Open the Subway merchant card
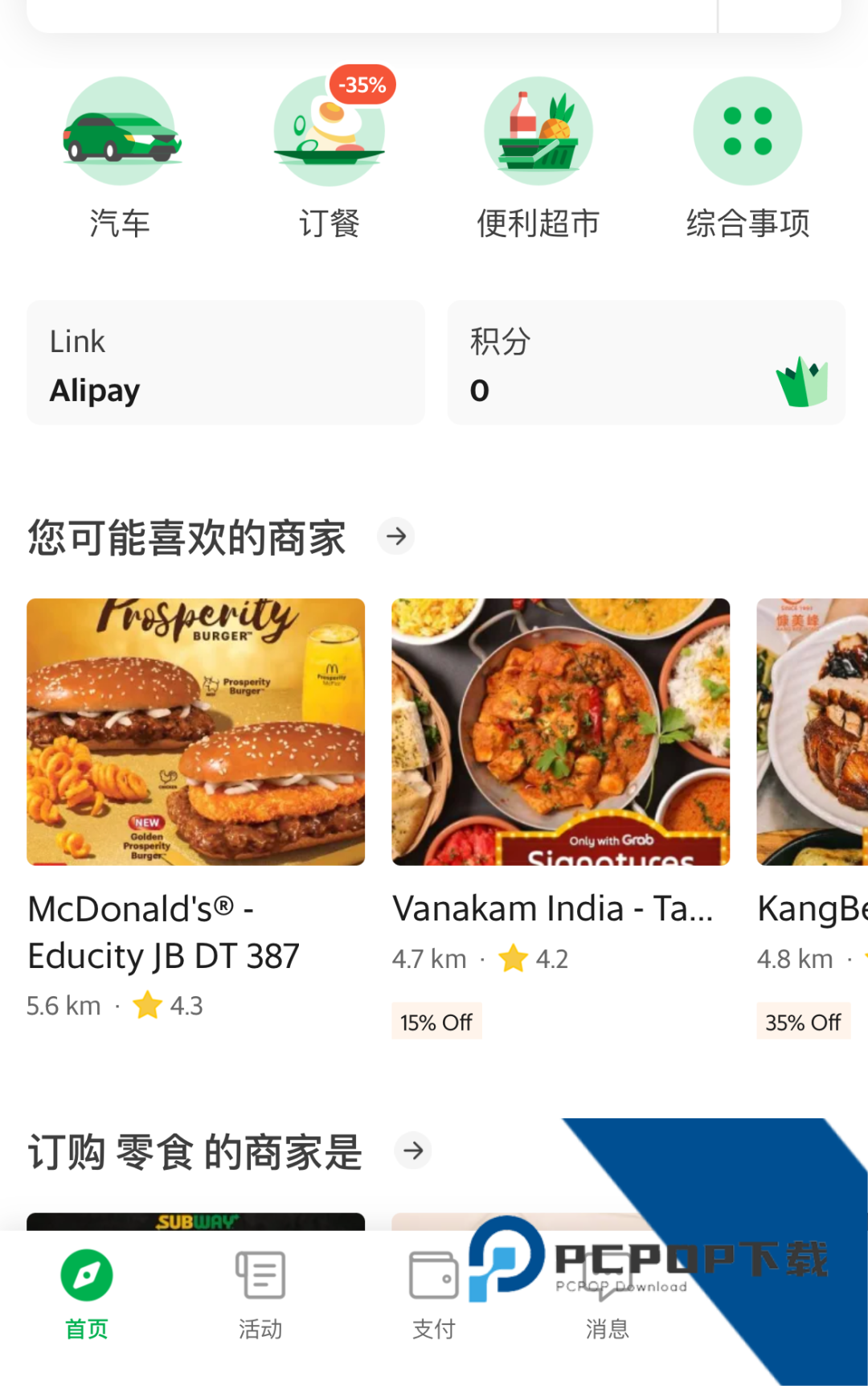868x1386 pixels. pyautogui.click(x=195, y=1221)
